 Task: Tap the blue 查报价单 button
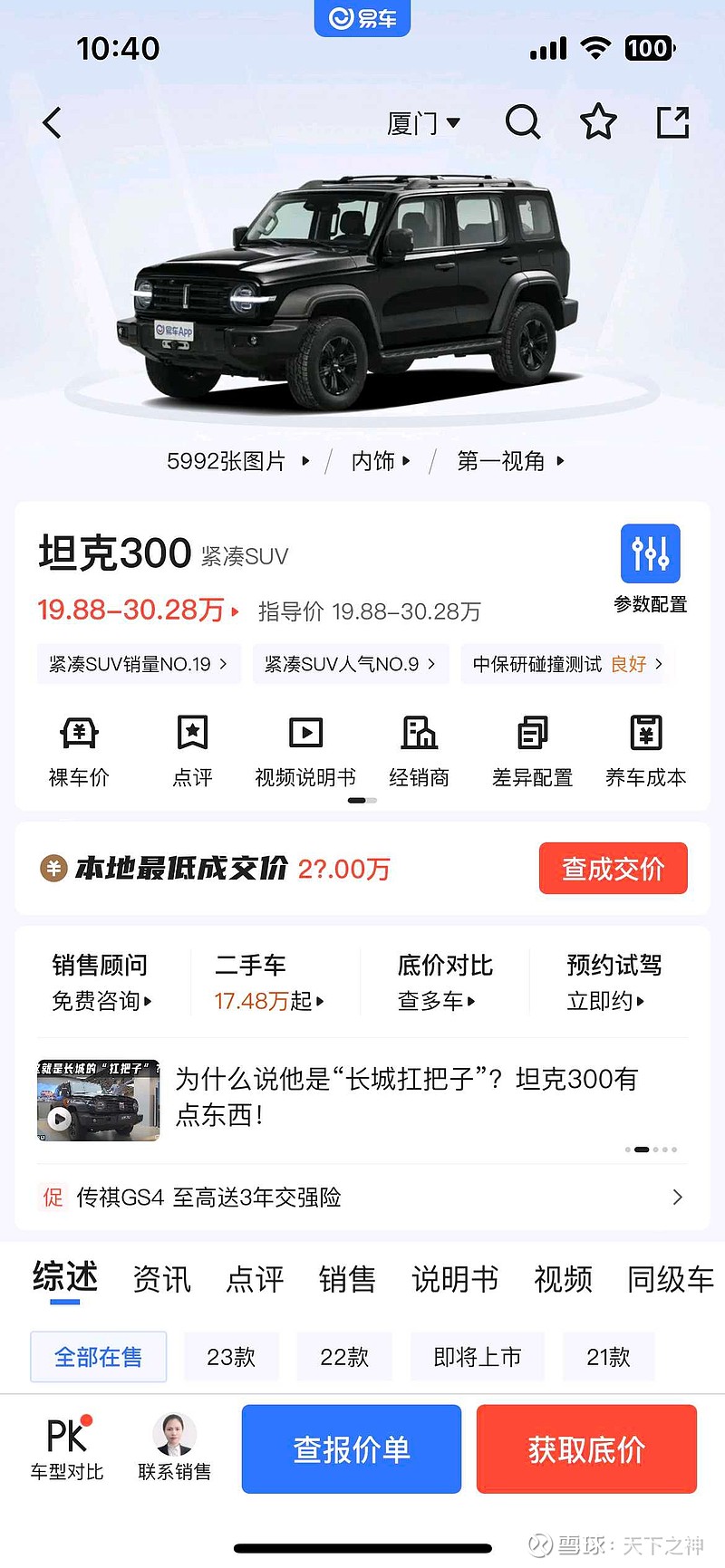(352, 1449)
